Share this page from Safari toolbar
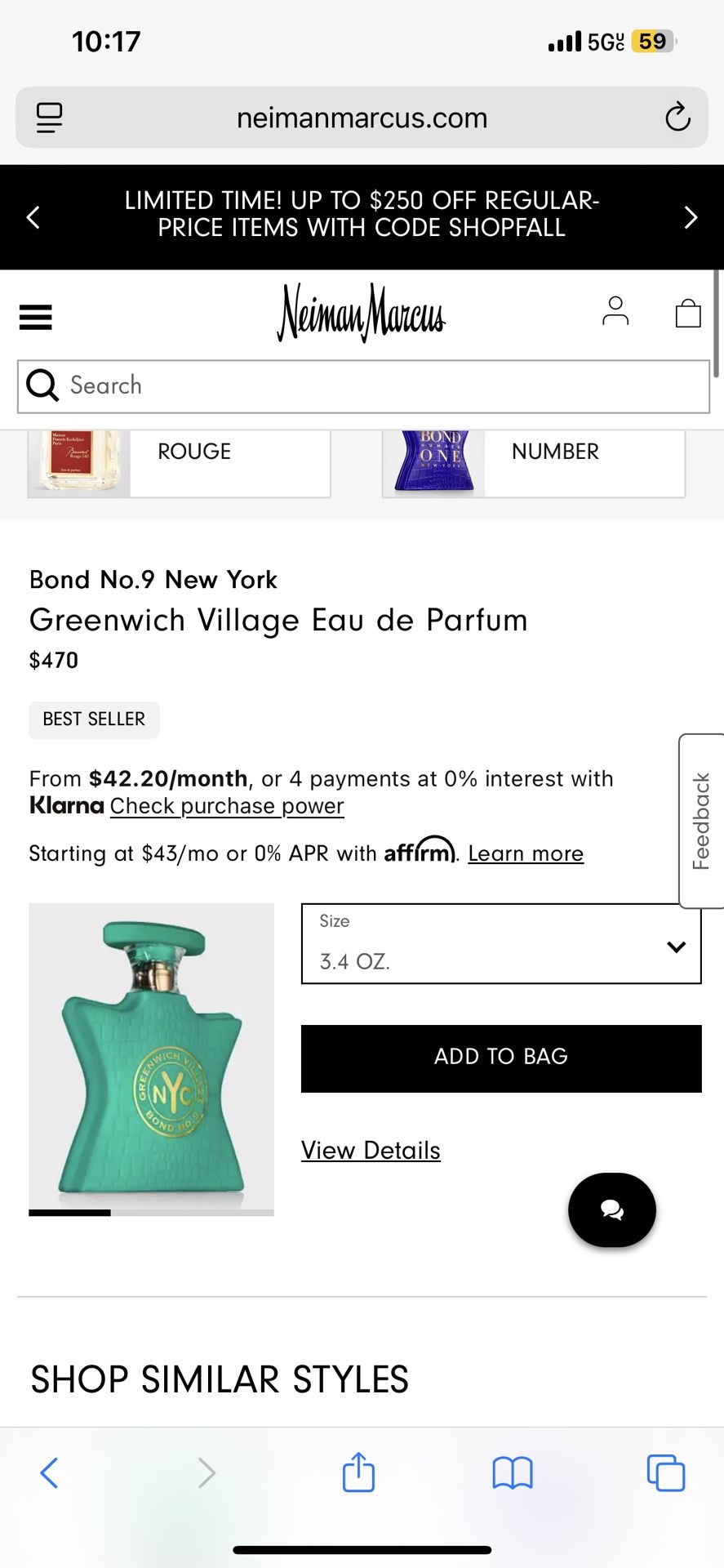The width and height of the screenshot is (724, 1568). coord(358,1472)
